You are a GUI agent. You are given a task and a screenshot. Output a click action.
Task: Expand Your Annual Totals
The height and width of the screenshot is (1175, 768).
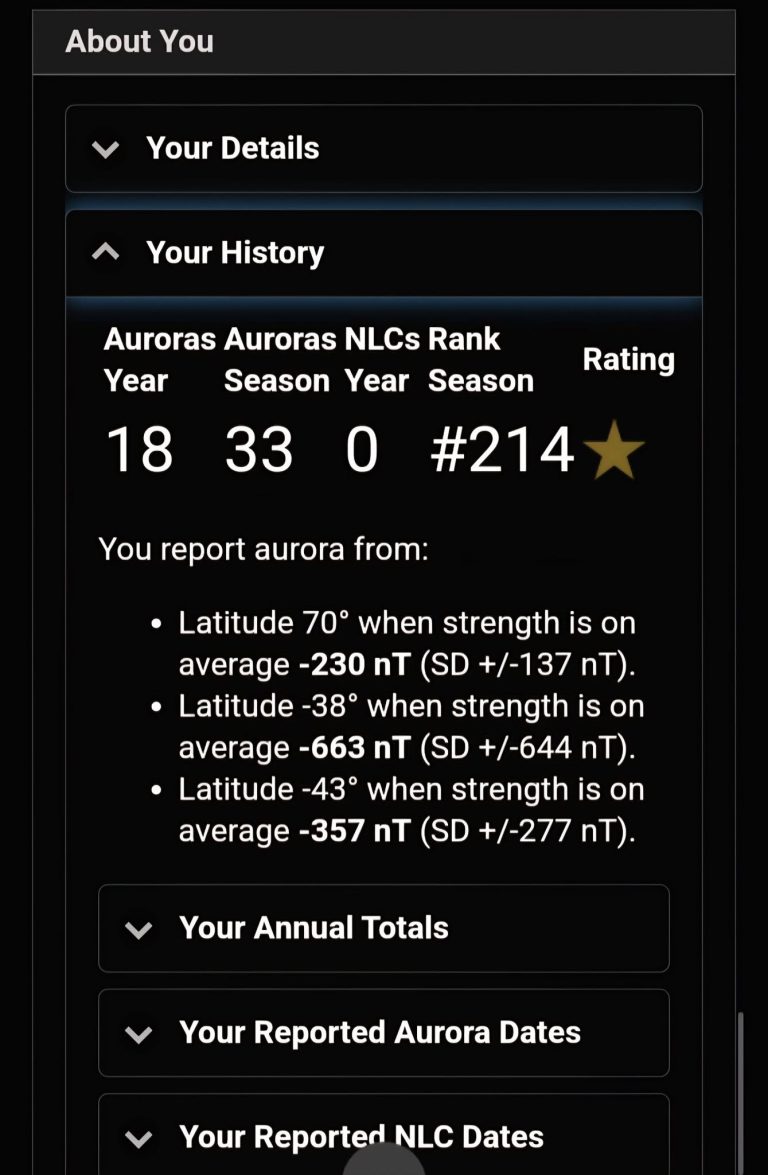point(384,929)
